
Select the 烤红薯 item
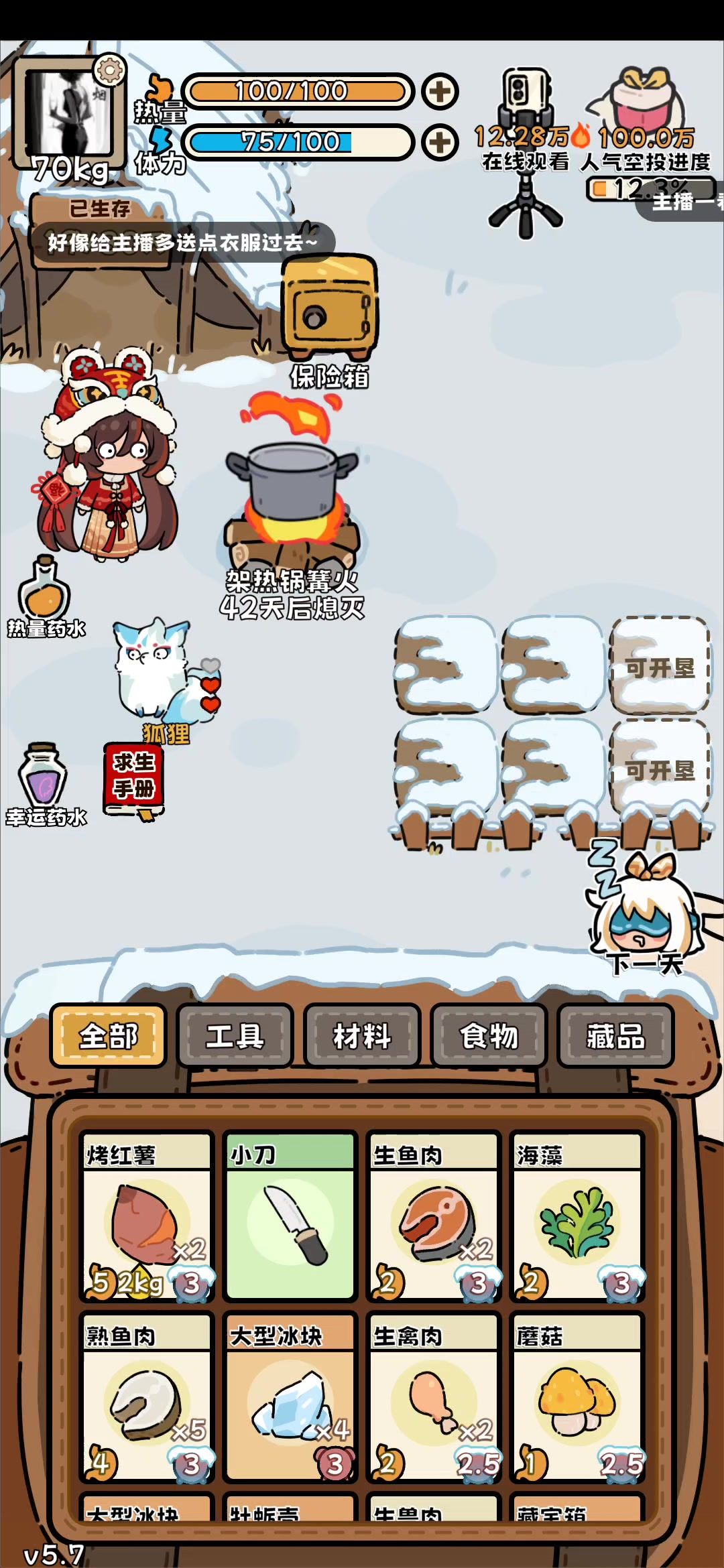click(147, 1217)
